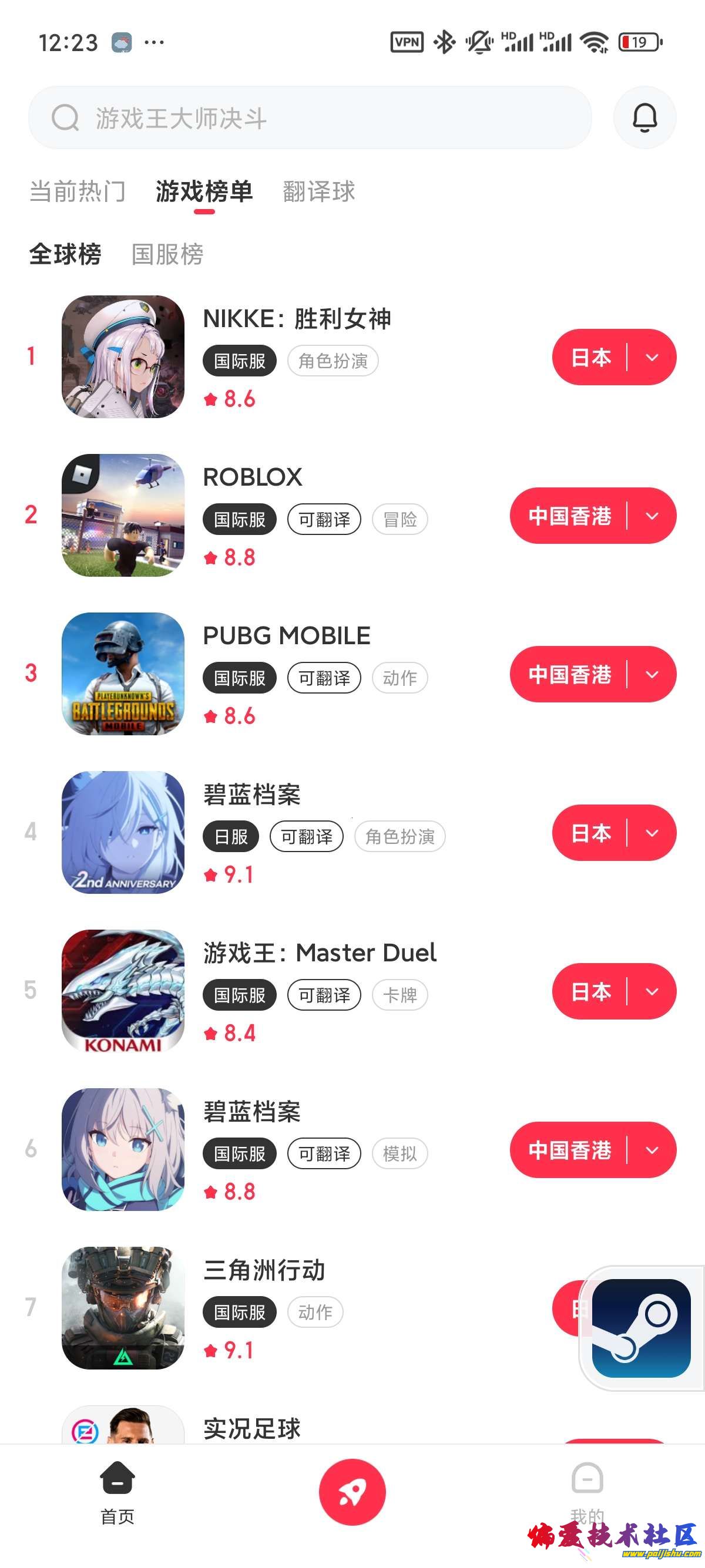Open 三角洲行动 game entry
705x1568 pixels.
click(x=264, y=1270)
